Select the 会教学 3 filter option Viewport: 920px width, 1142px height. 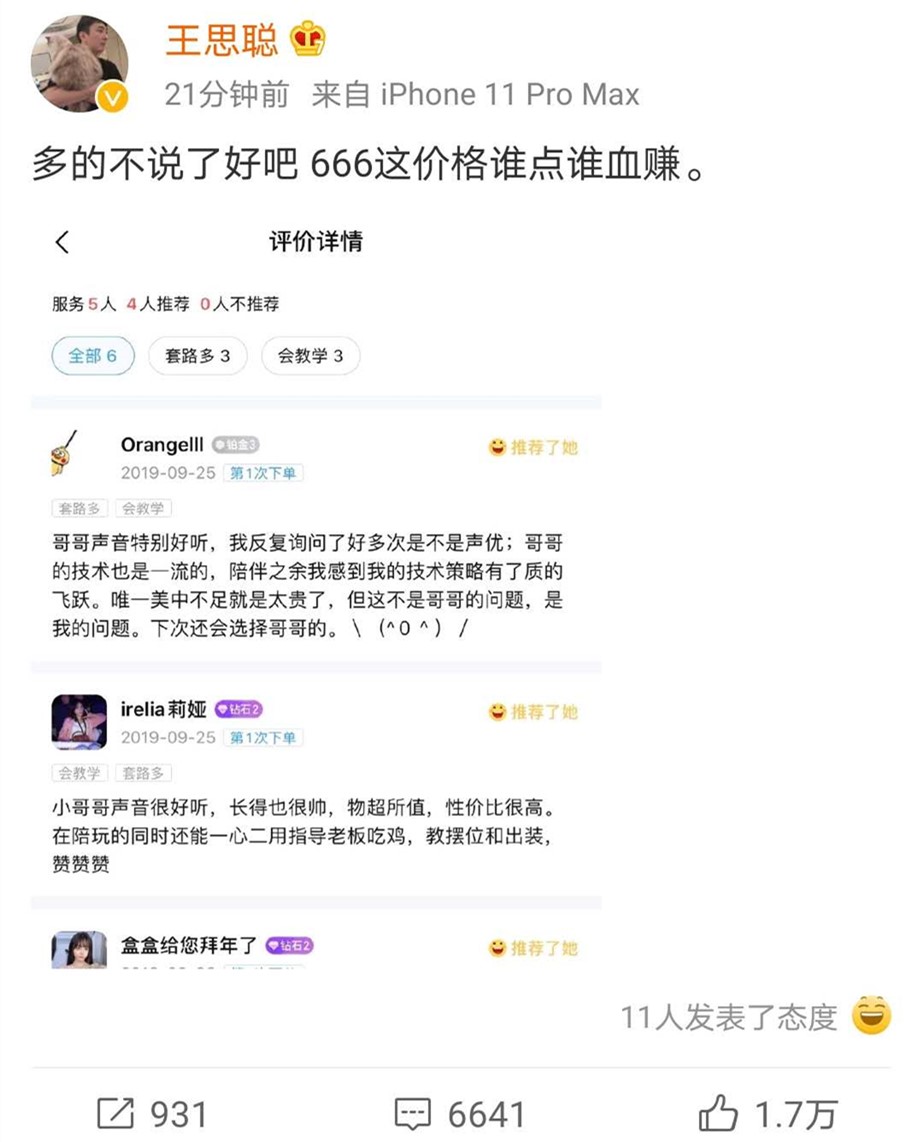tap(310, 355)
